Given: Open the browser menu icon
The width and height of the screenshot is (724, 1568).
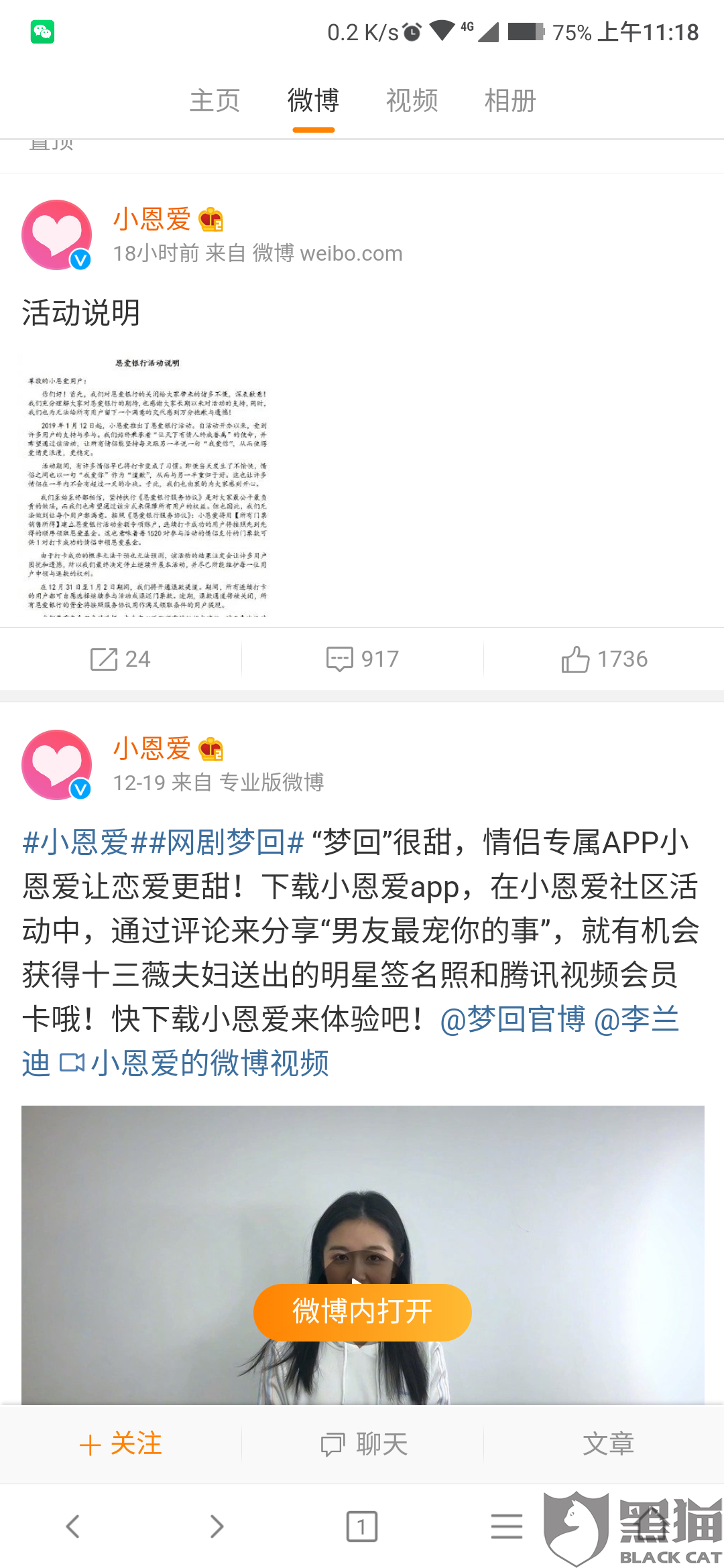Looking at the screenshot, I should click(507, 1526).
